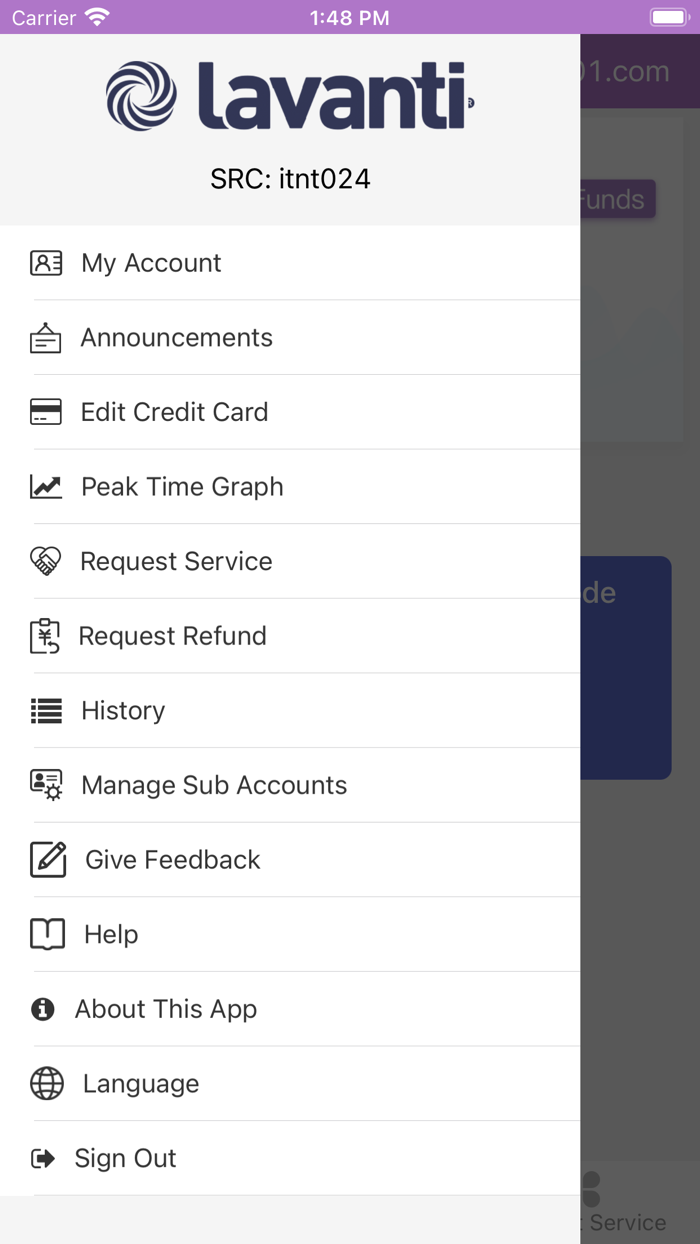Open My Account
700x1244 pixels.
click(x=152, y=263)
